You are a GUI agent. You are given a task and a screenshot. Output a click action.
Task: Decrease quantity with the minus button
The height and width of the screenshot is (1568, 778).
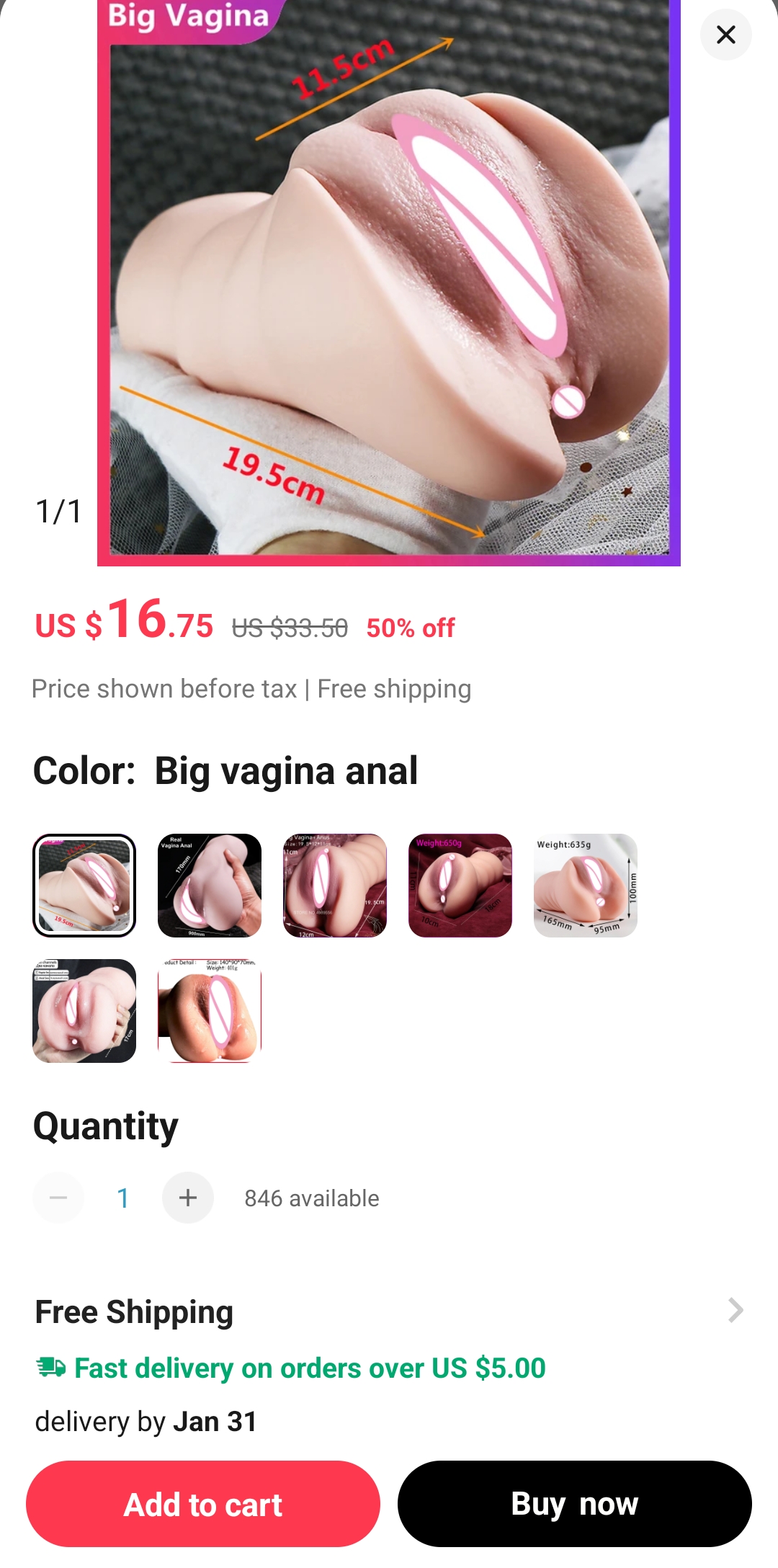58,1198
